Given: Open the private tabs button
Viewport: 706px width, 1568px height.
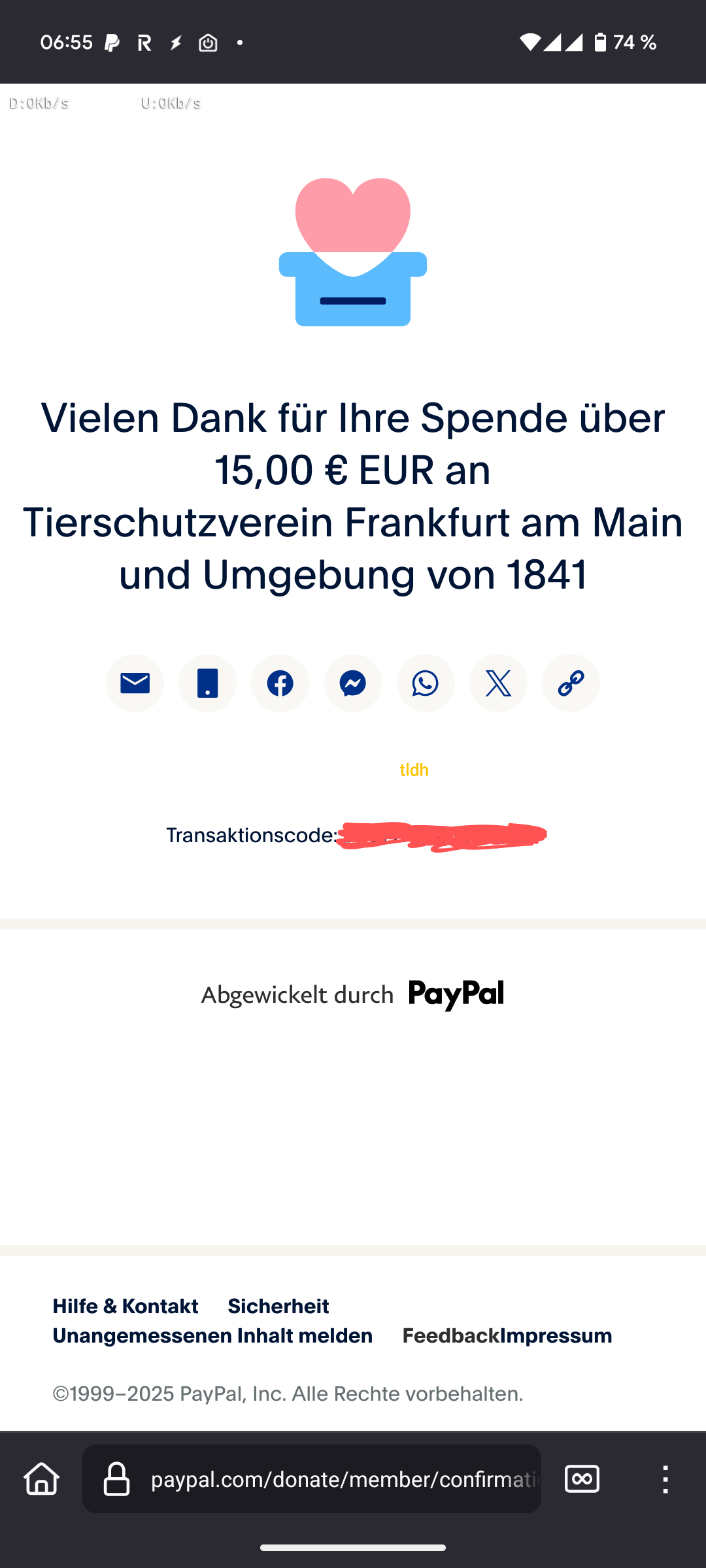Looking at the screenshot, I should point(582,1478).
